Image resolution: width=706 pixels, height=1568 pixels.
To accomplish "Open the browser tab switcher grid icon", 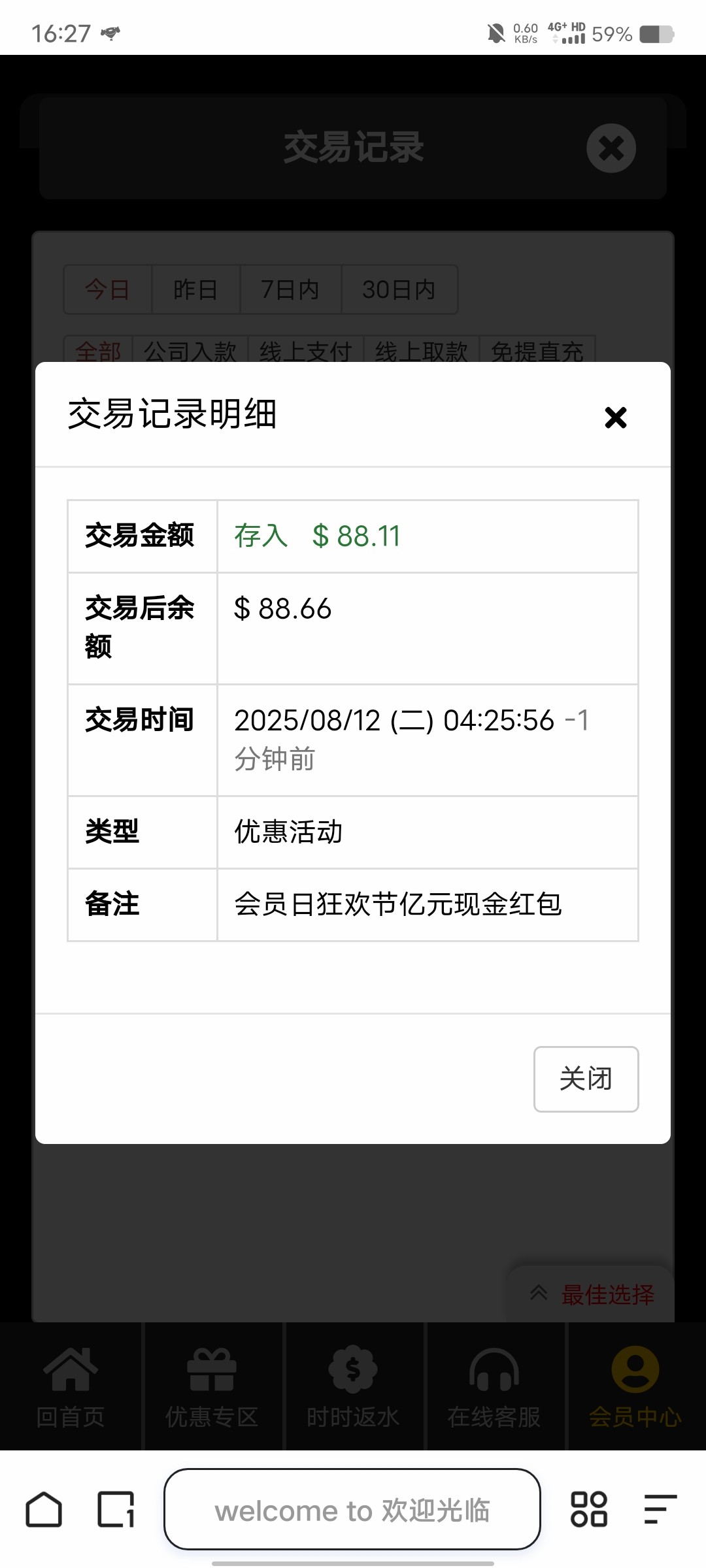I will click(x=588, y=1509).
